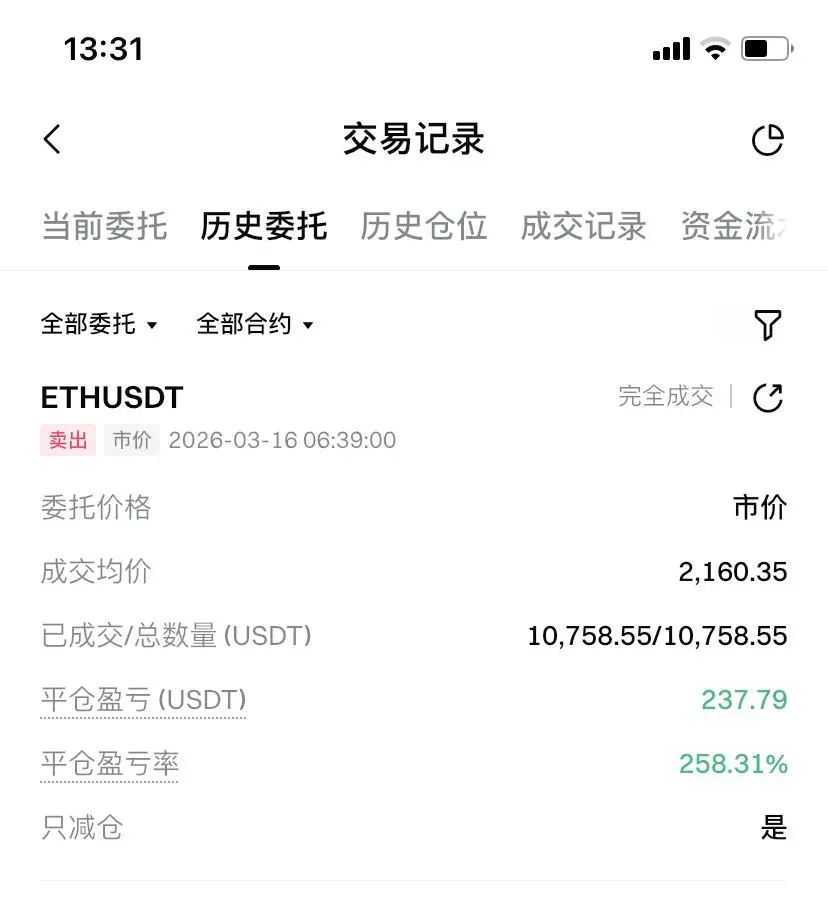The width and height of the screenshot is (828, 909).
Task: Select the 历史委托 tab
Action: pyautogui.click(x=263, y=227)
